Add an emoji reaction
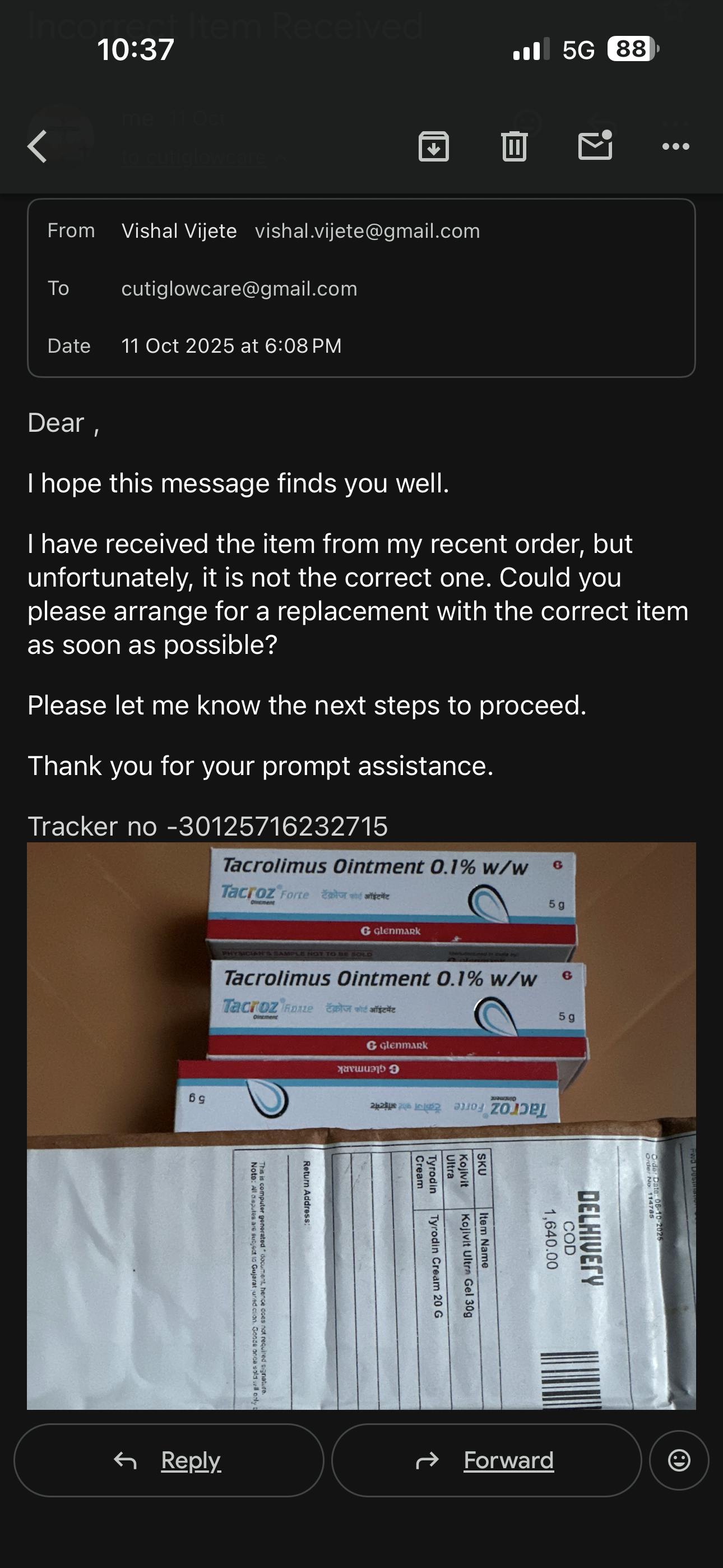This screenshot has height=1568, width=723. click(x=679, y=1460)
